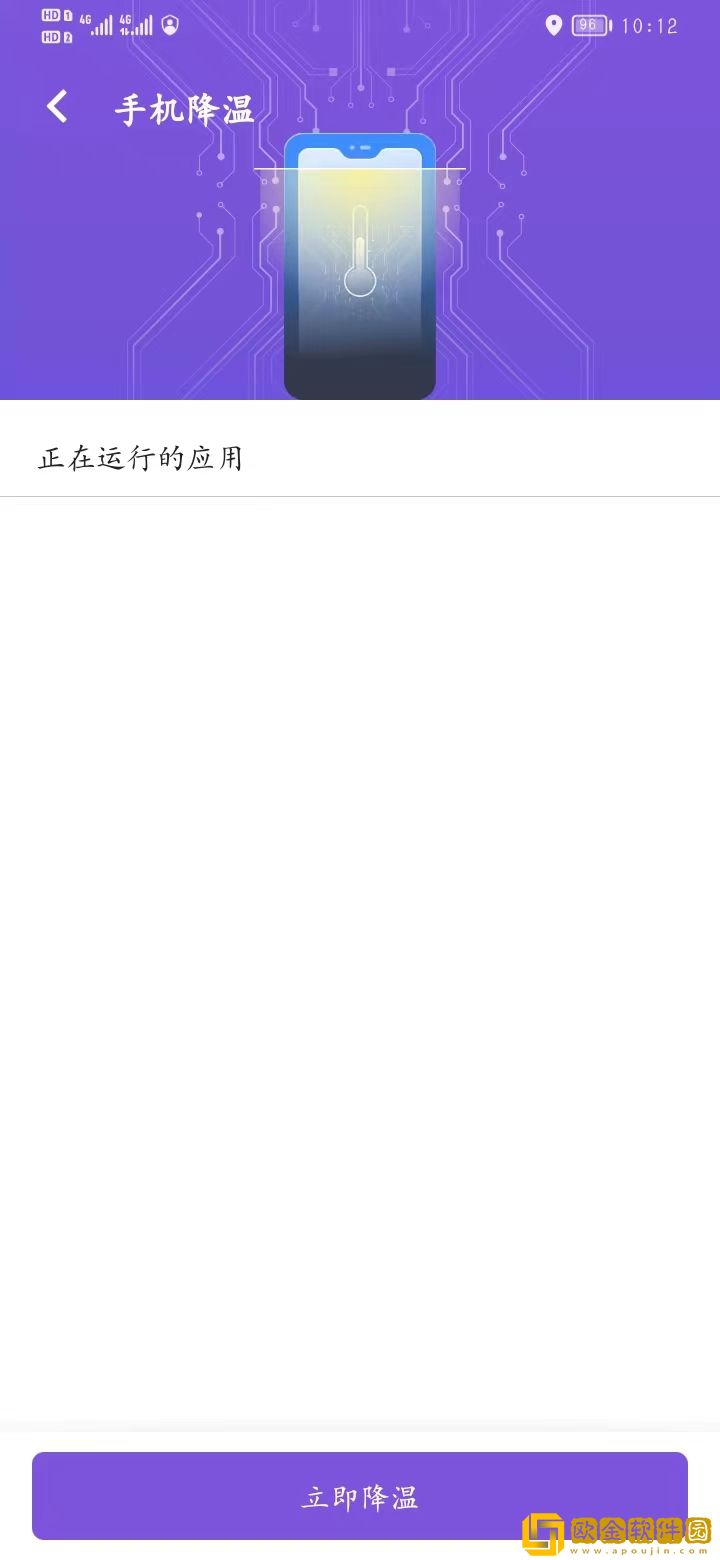Select the 正在运行的应用 section header
Screen dimensions: 720x1560
coord(143,456)
